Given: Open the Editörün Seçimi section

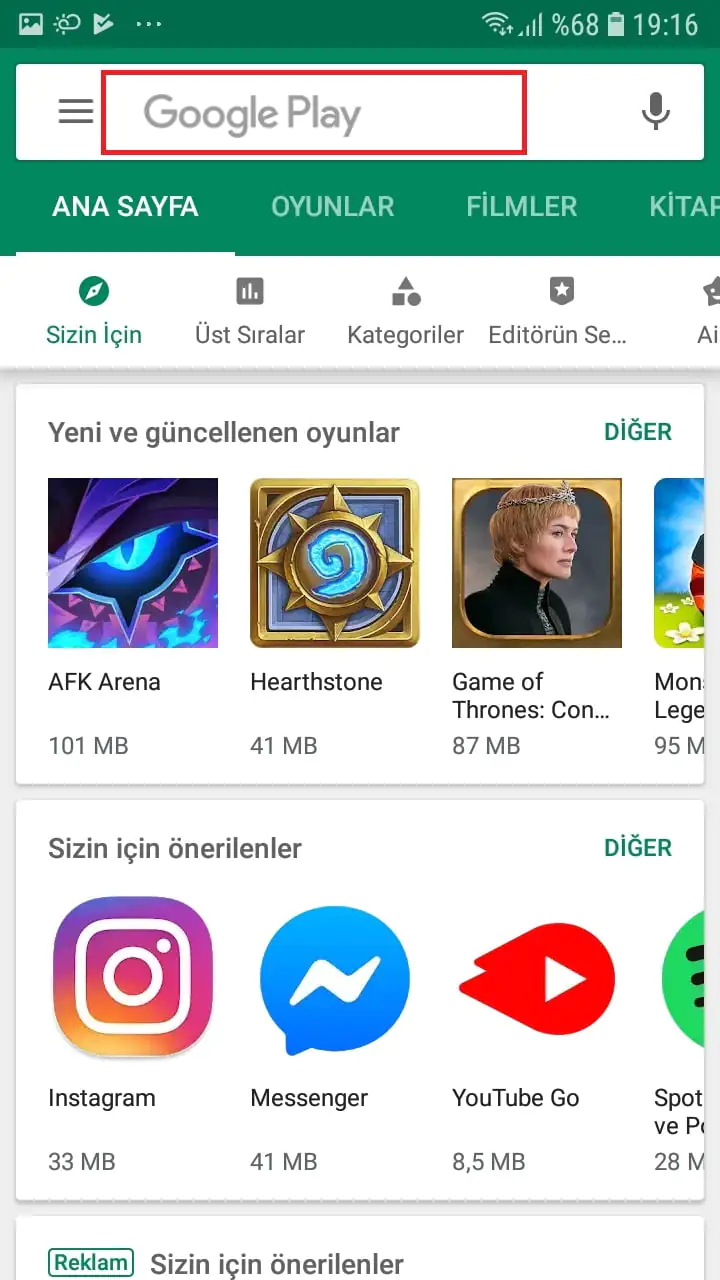Looking at the screenshot, I should click(x=558, y=311).
